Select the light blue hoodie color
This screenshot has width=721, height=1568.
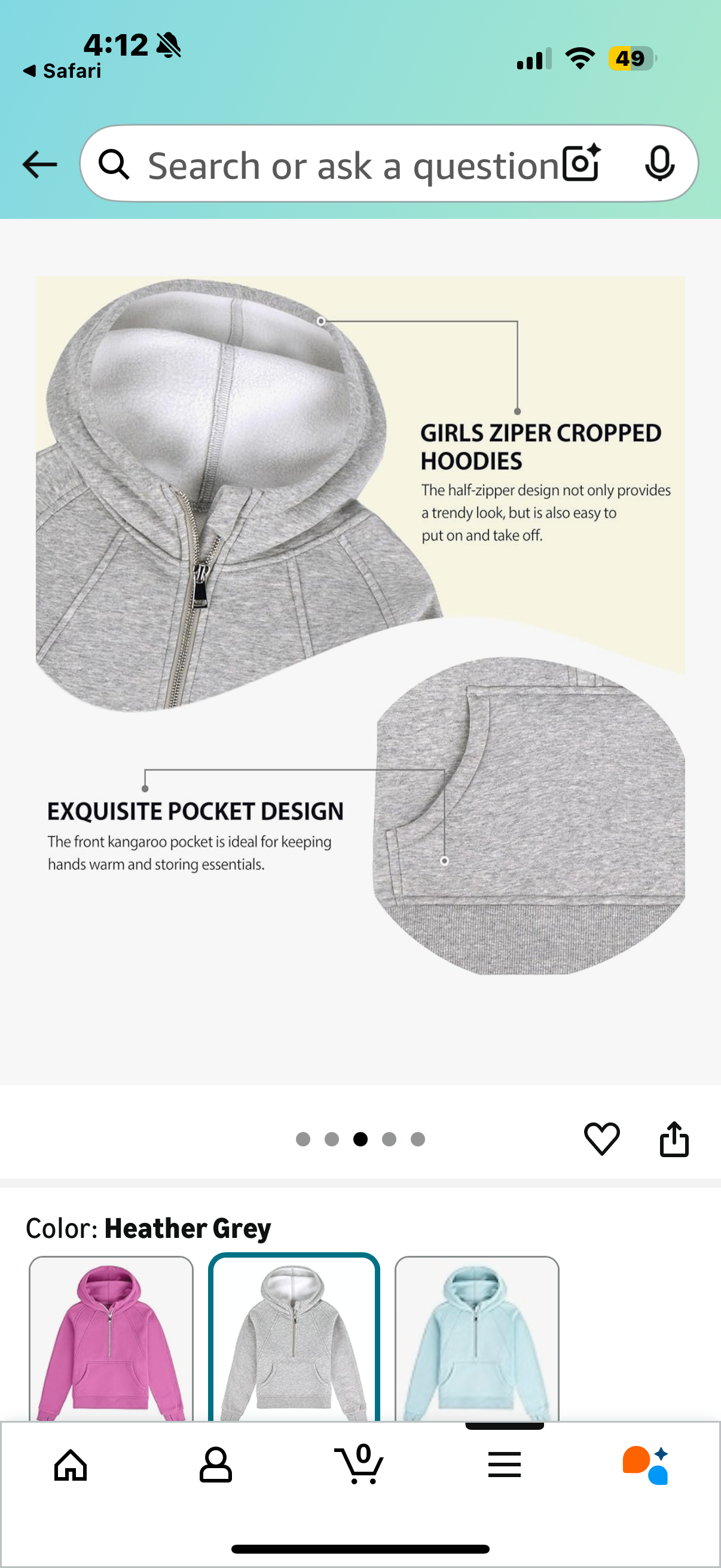coord(476,1338)
